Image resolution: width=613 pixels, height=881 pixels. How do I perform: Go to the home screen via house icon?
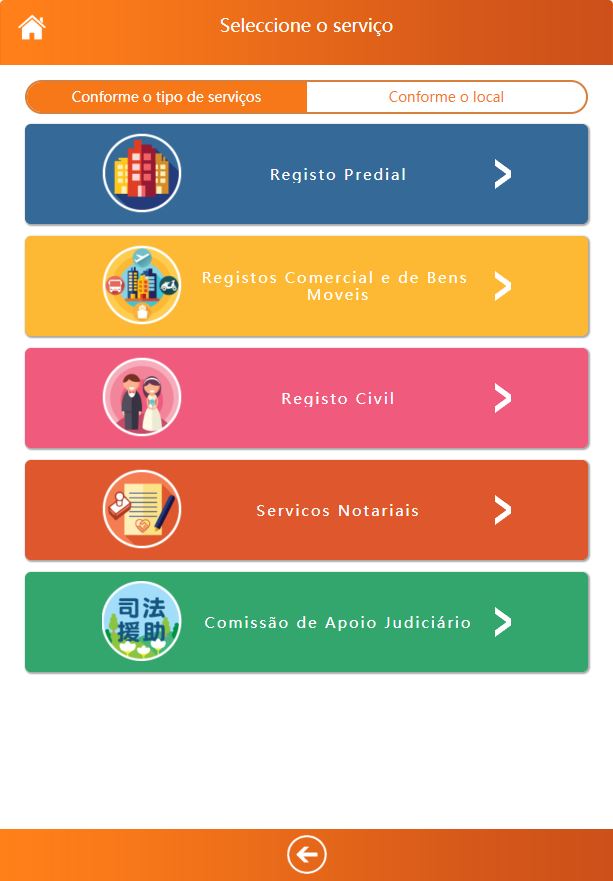coord(32,27)
